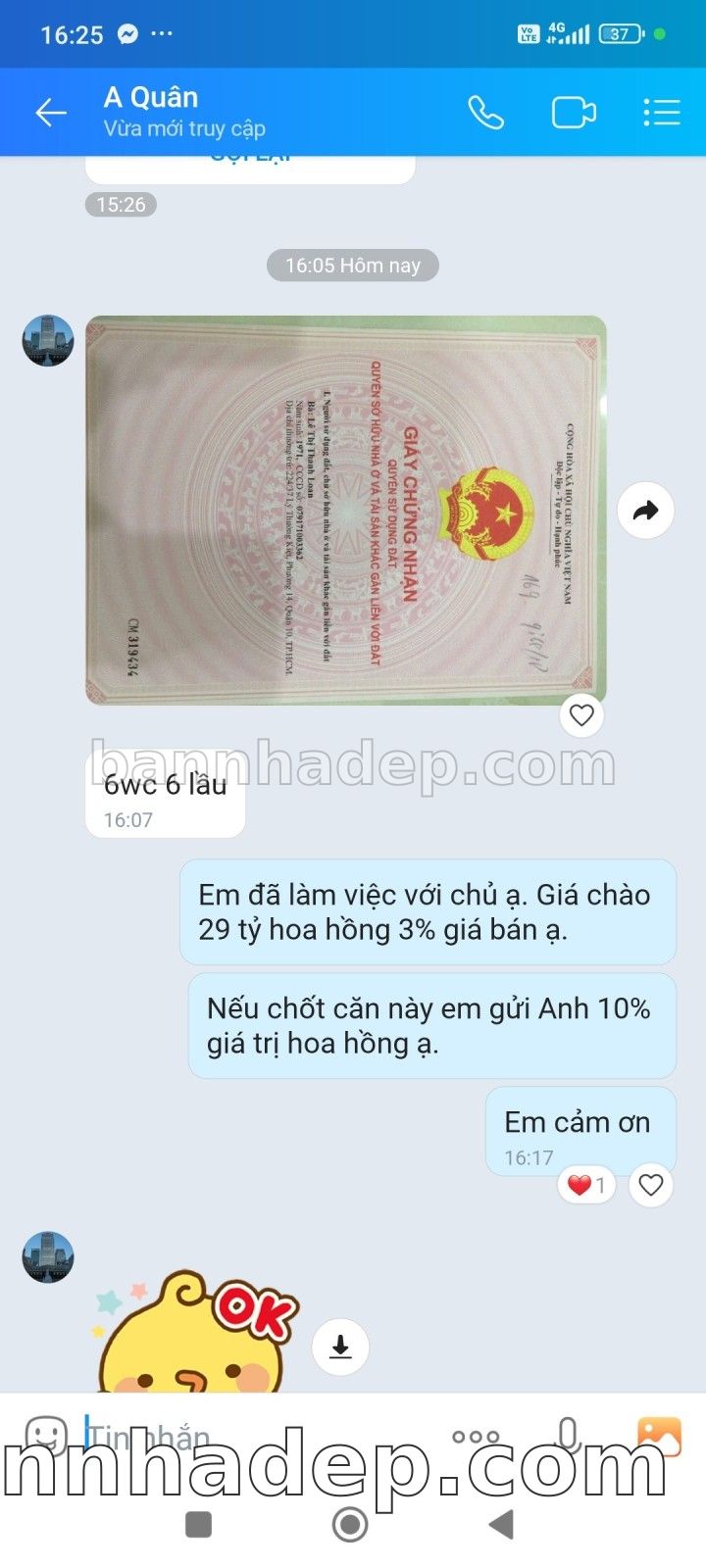Open A Quân's profile avatar beside the photo

point(48,341)
